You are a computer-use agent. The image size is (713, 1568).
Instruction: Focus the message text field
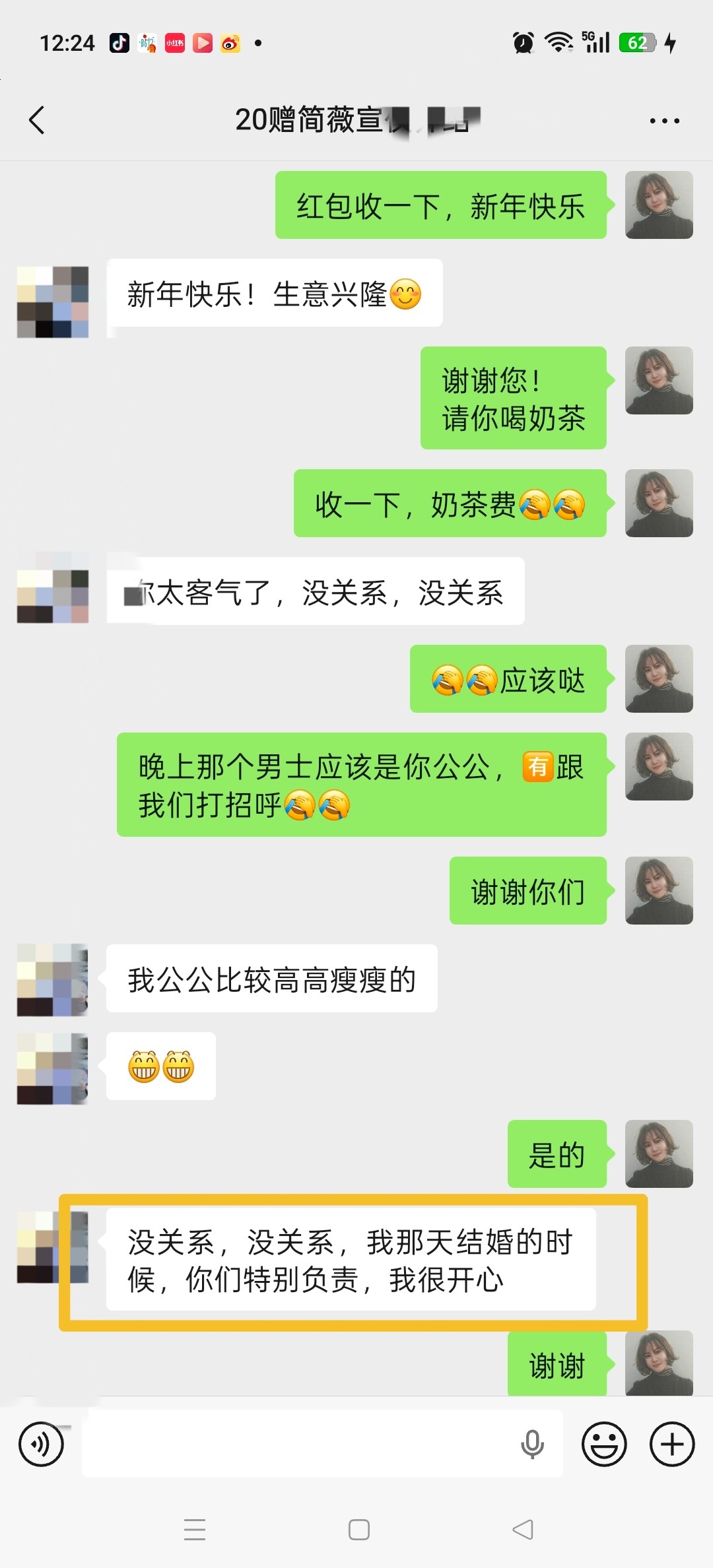point(297,1444)
